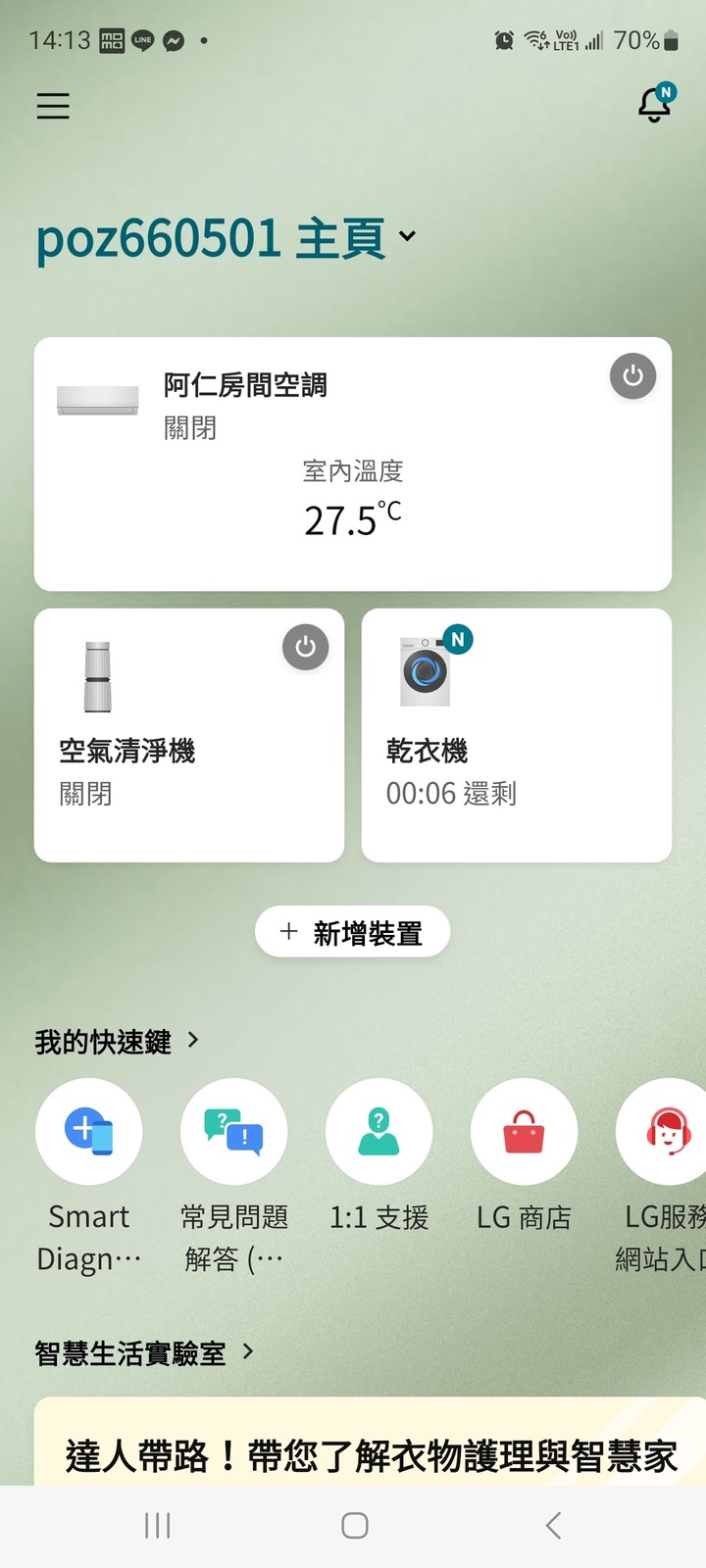Tap the Android Recents navigation key

[x=157, y=1525]
